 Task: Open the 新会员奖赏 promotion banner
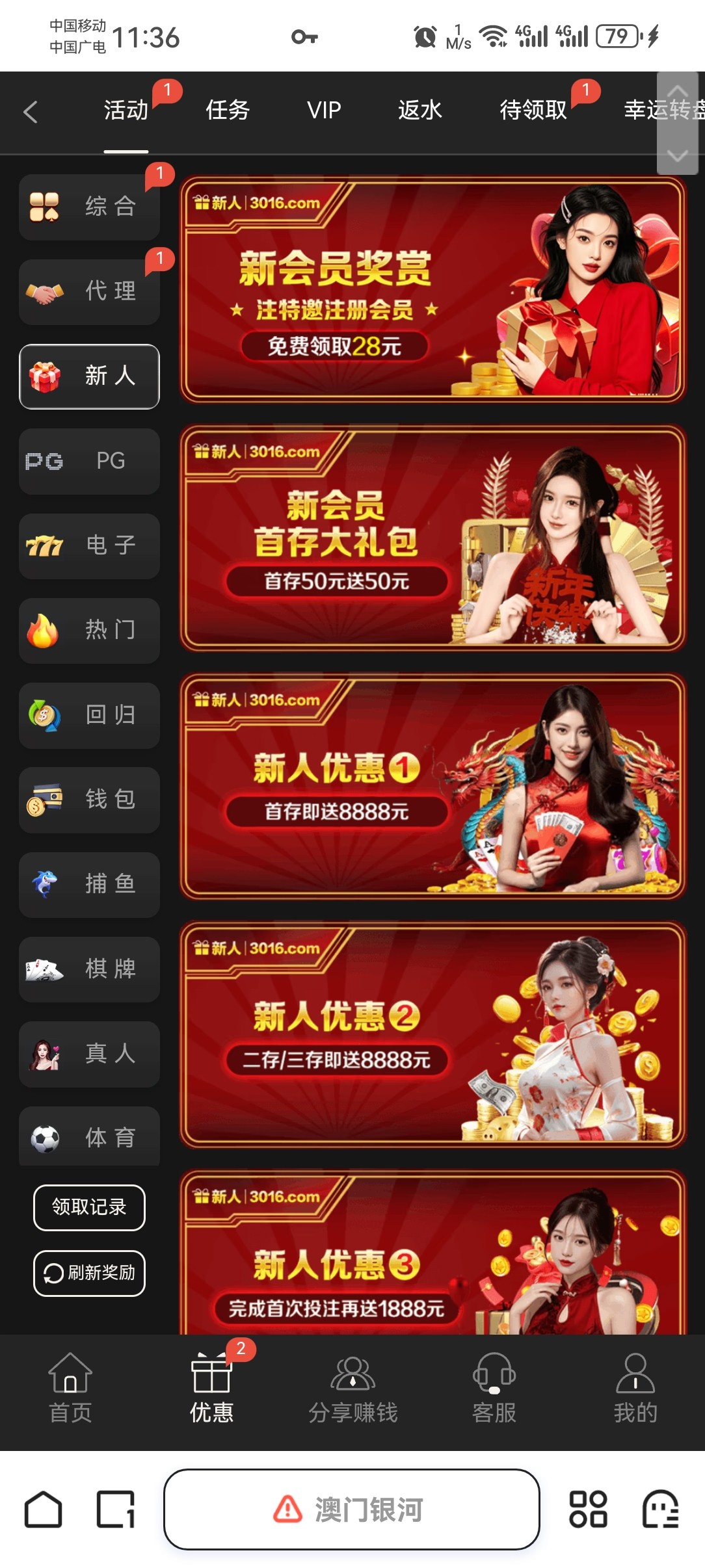pyautogui.click(x=432, y=290)
